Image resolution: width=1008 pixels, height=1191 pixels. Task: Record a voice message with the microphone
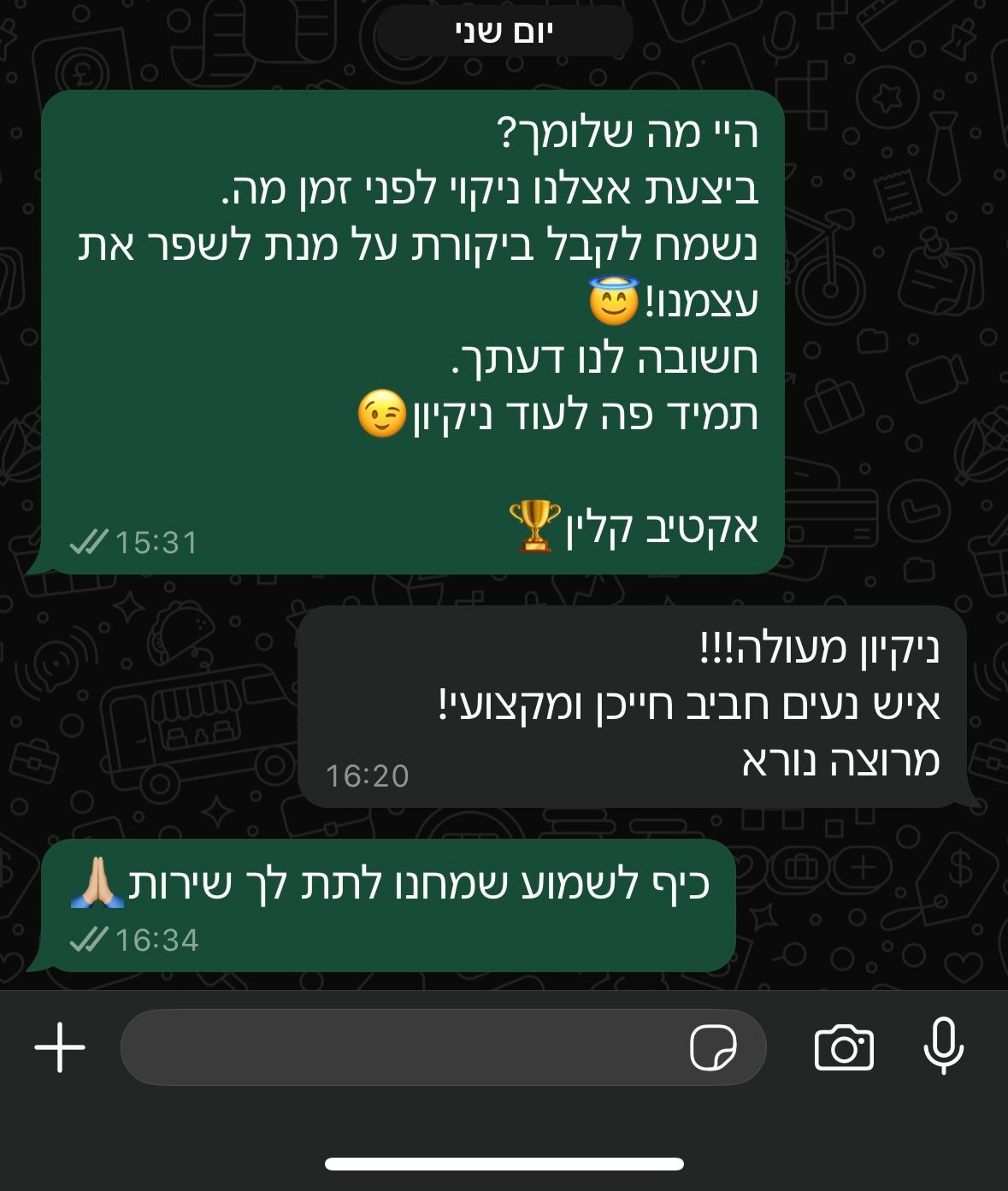(944, 1047)
